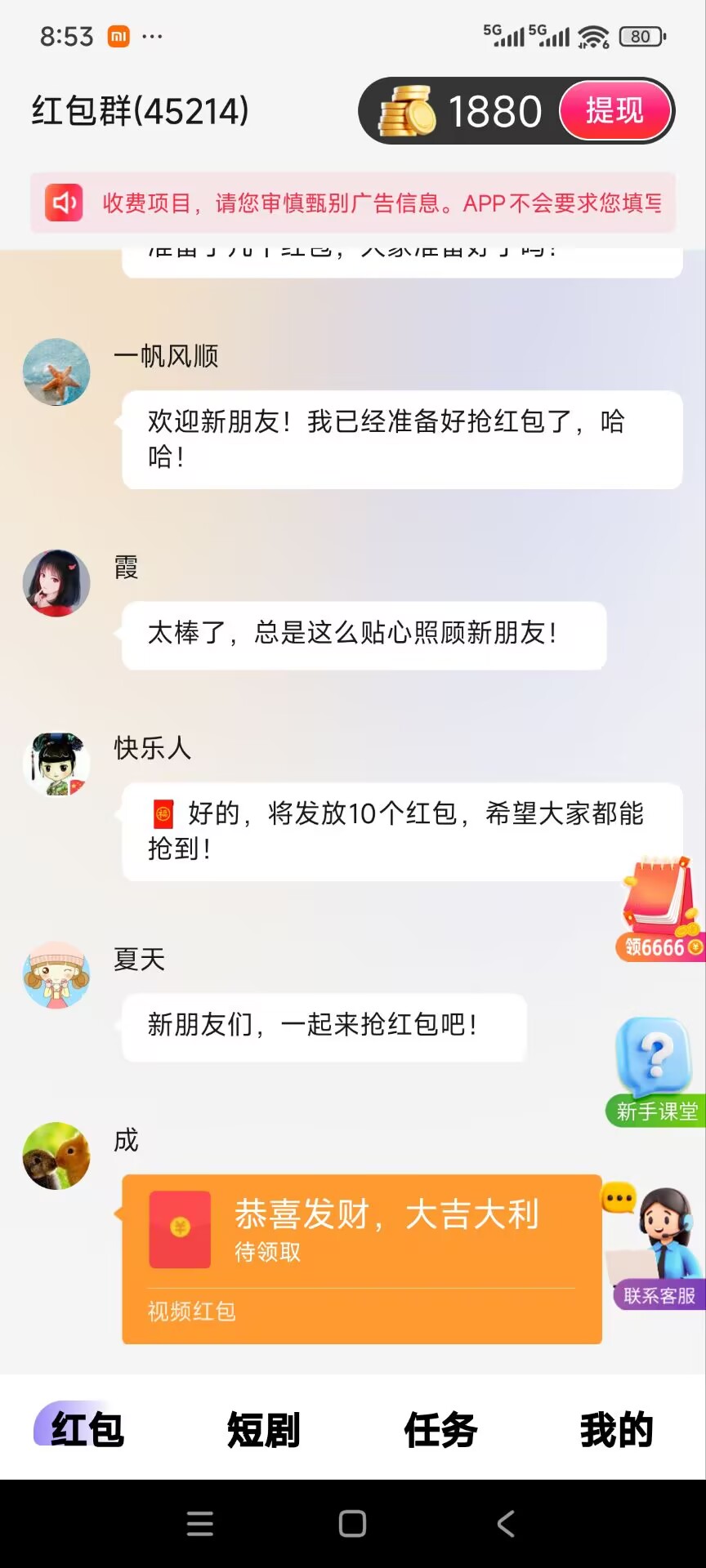View 快乐人's avatar profile
Viewport: 706px width, 1568px height.
tap(56, 764)
